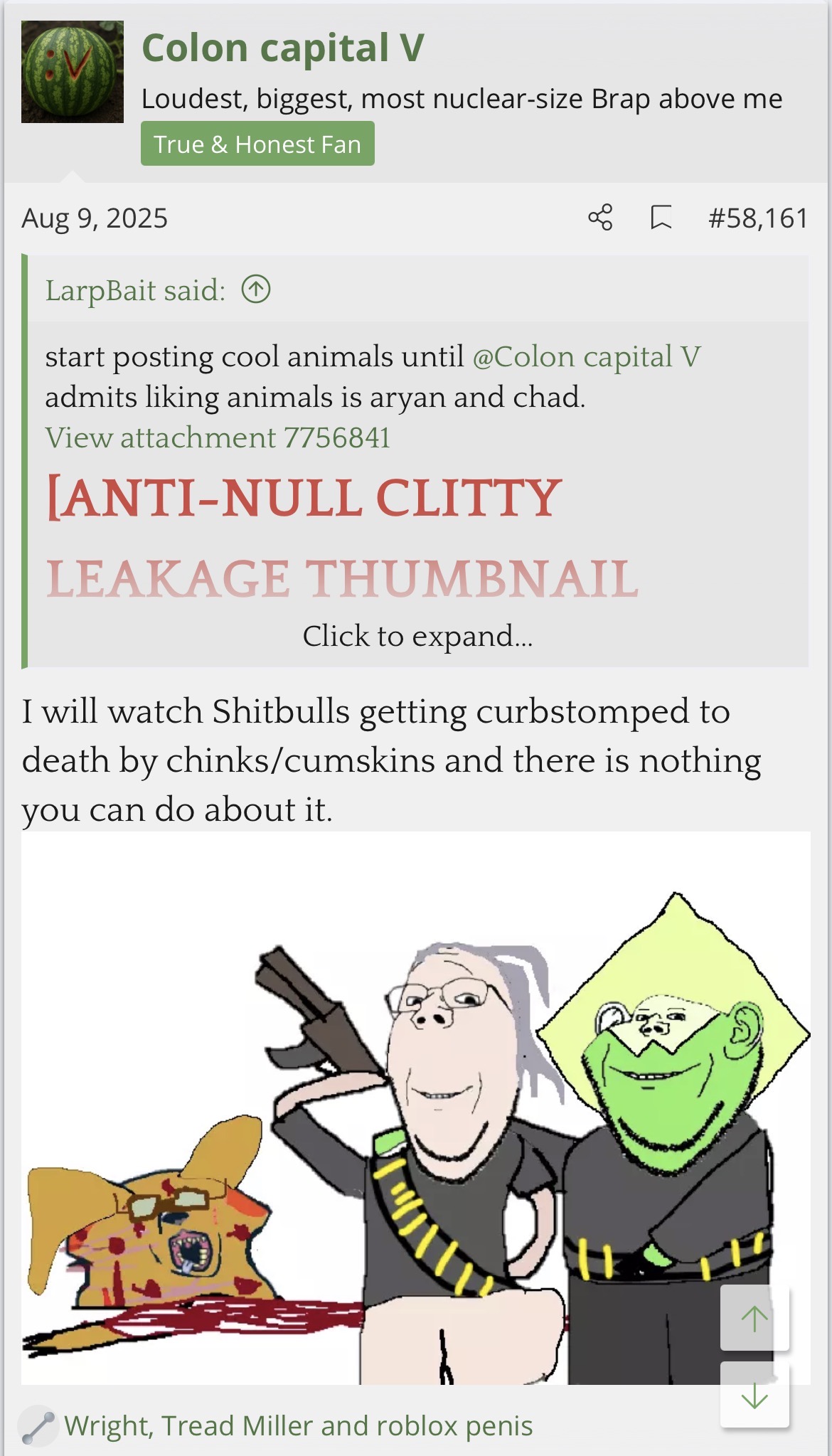Open the permalink for post #58,161
This screenshot has height=1456, width=832.
click(x=757, y=218)
